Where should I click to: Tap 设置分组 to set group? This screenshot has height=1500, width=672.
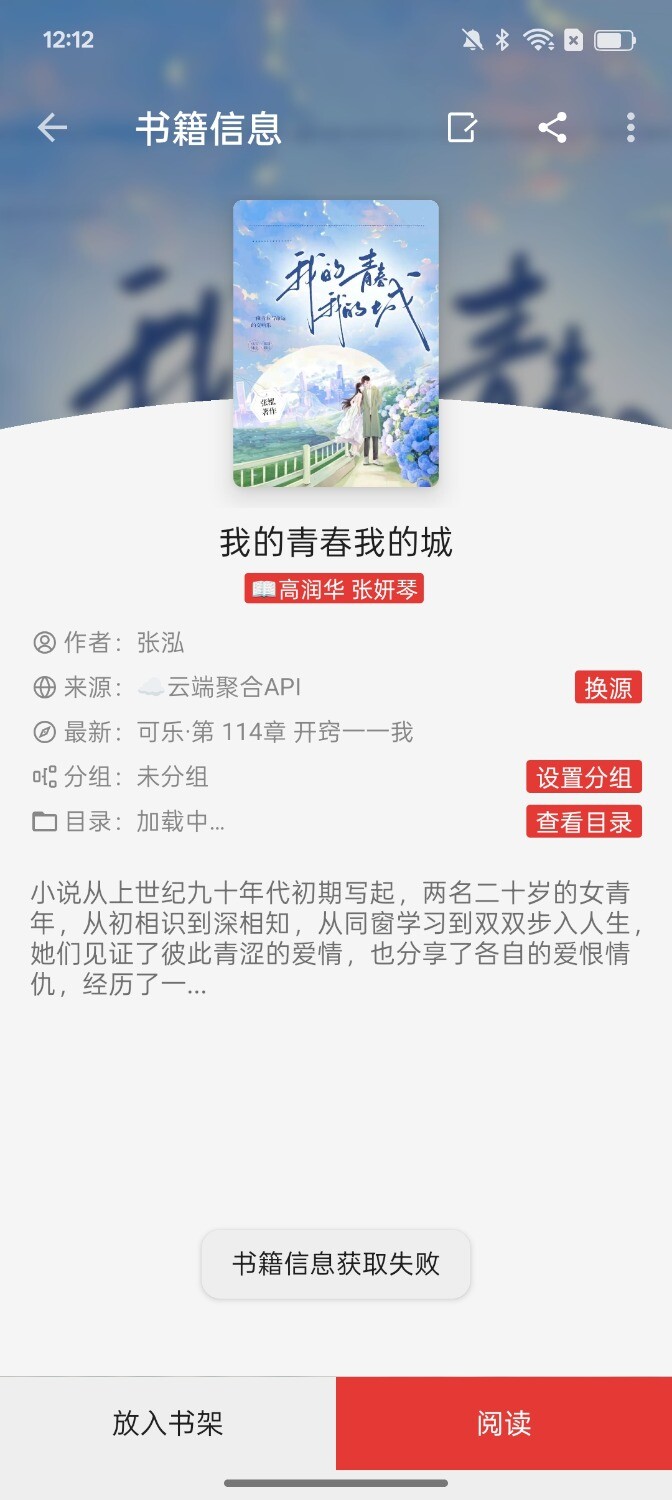pyautogui.click(x=584, y=777)
